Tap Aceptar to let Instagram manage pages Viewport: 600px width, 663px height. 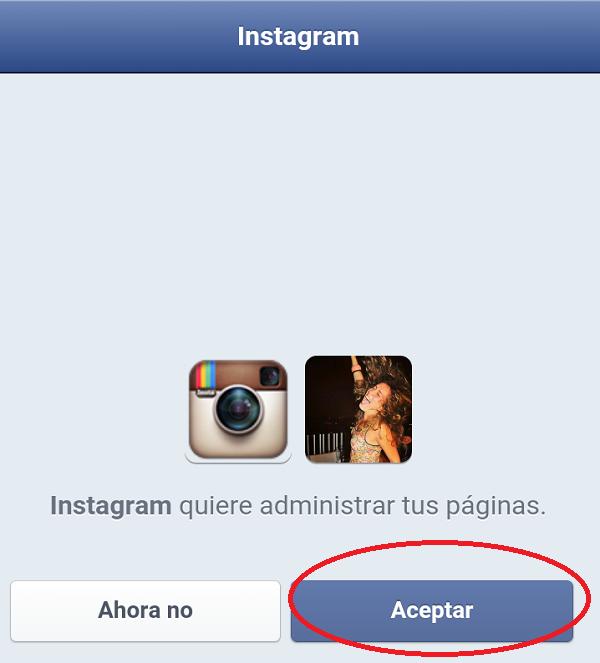[x=432, y=610]
